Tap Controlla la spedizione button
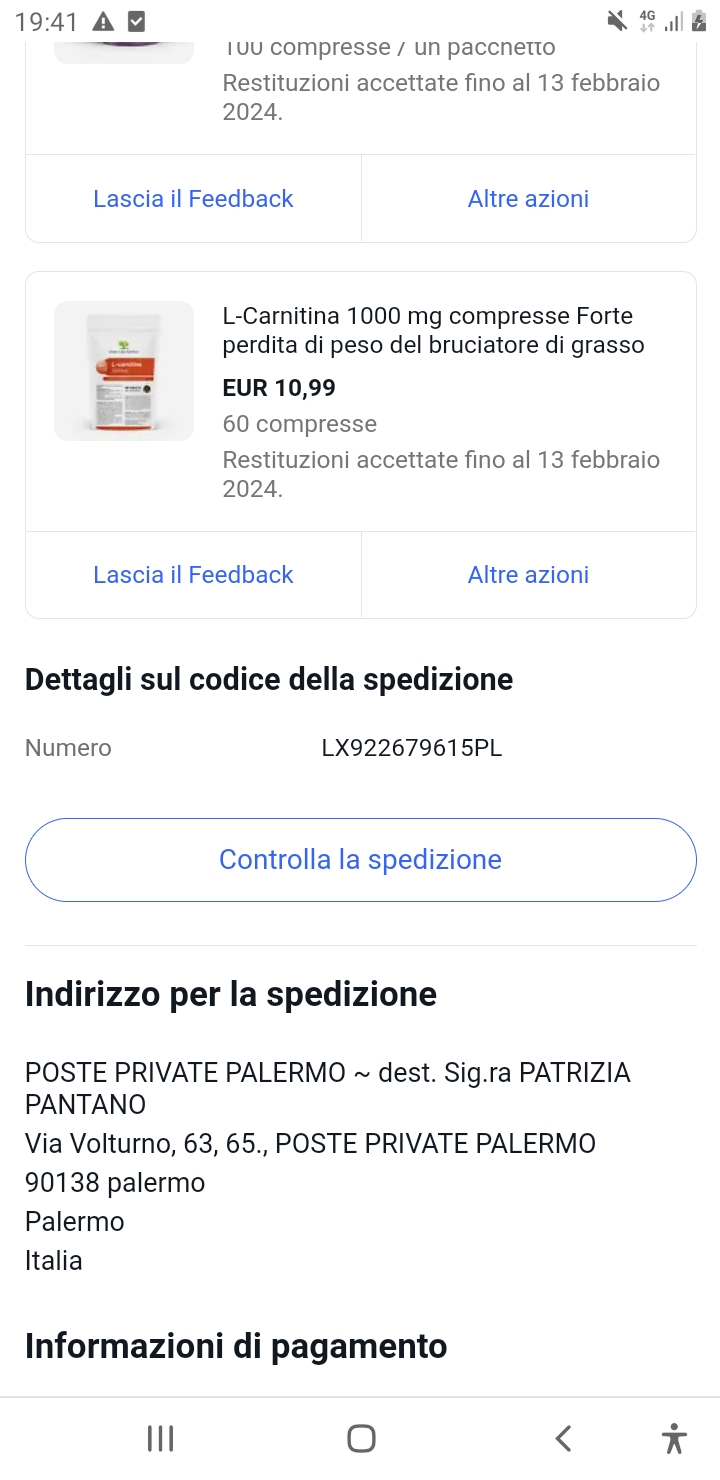Viewport: 720px width, 1480px height. click(x=360, y=860)
